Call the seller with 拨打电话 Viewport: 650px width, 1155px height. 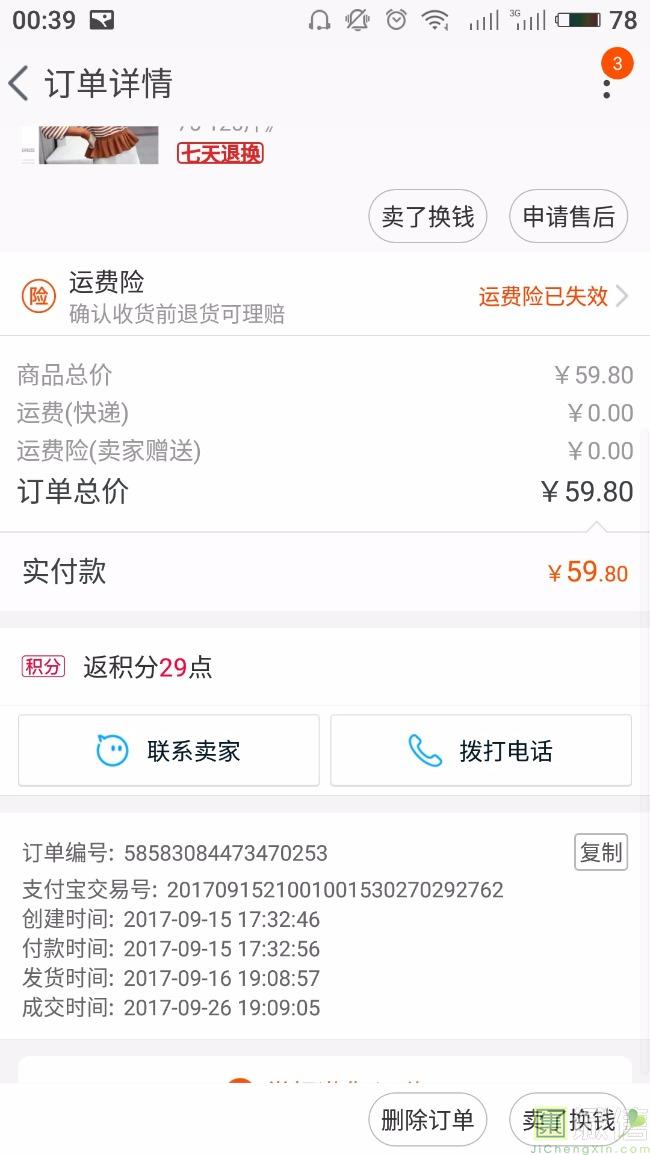coord(480,751)
